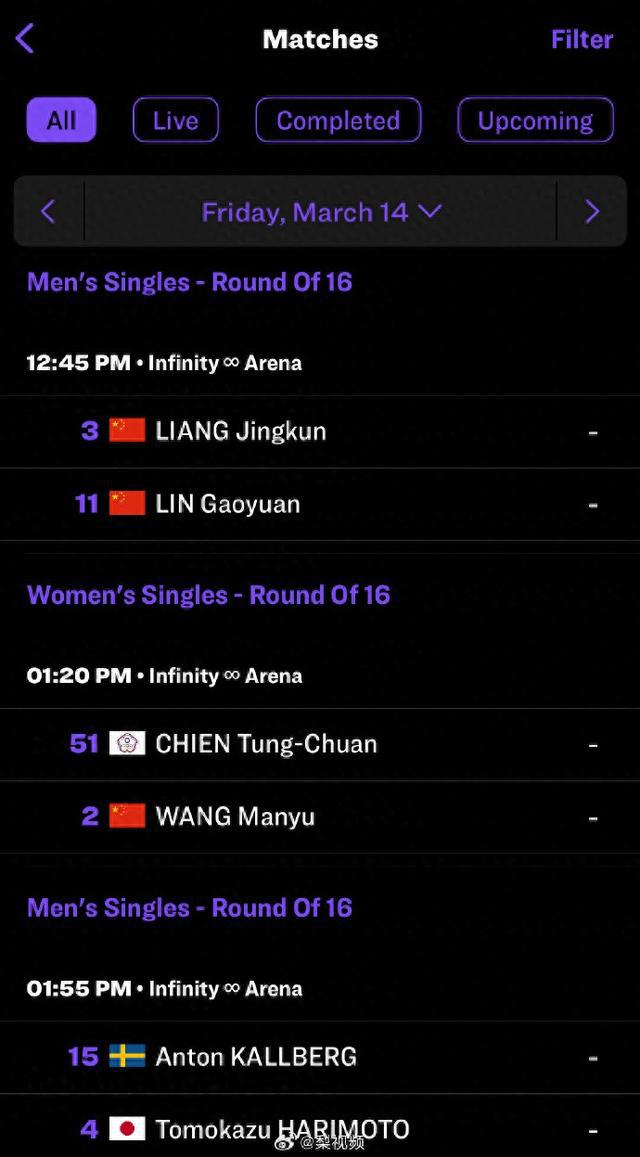Open WANG Manyu's match row

tap(320, 817)
